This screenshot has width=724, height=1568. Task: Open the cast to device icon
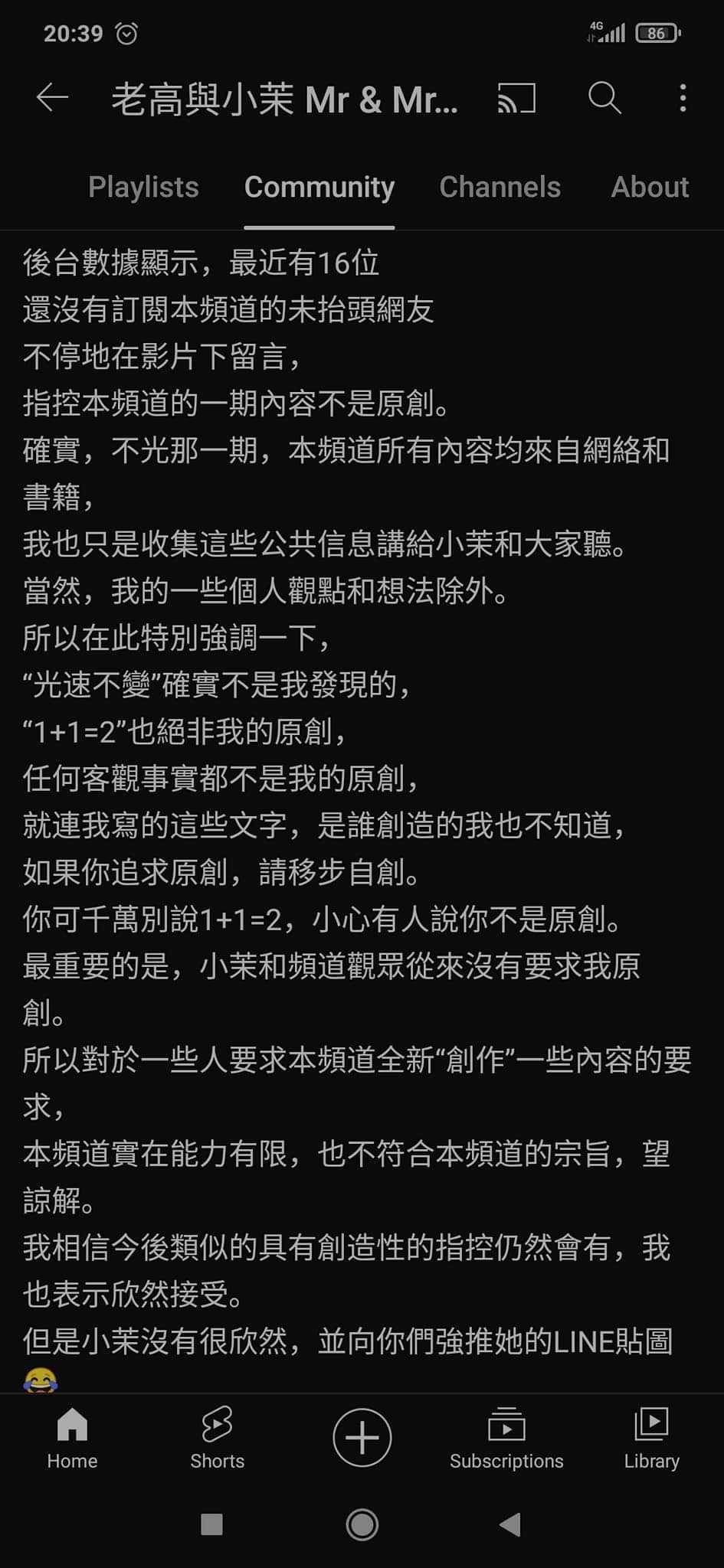[516, 98]
